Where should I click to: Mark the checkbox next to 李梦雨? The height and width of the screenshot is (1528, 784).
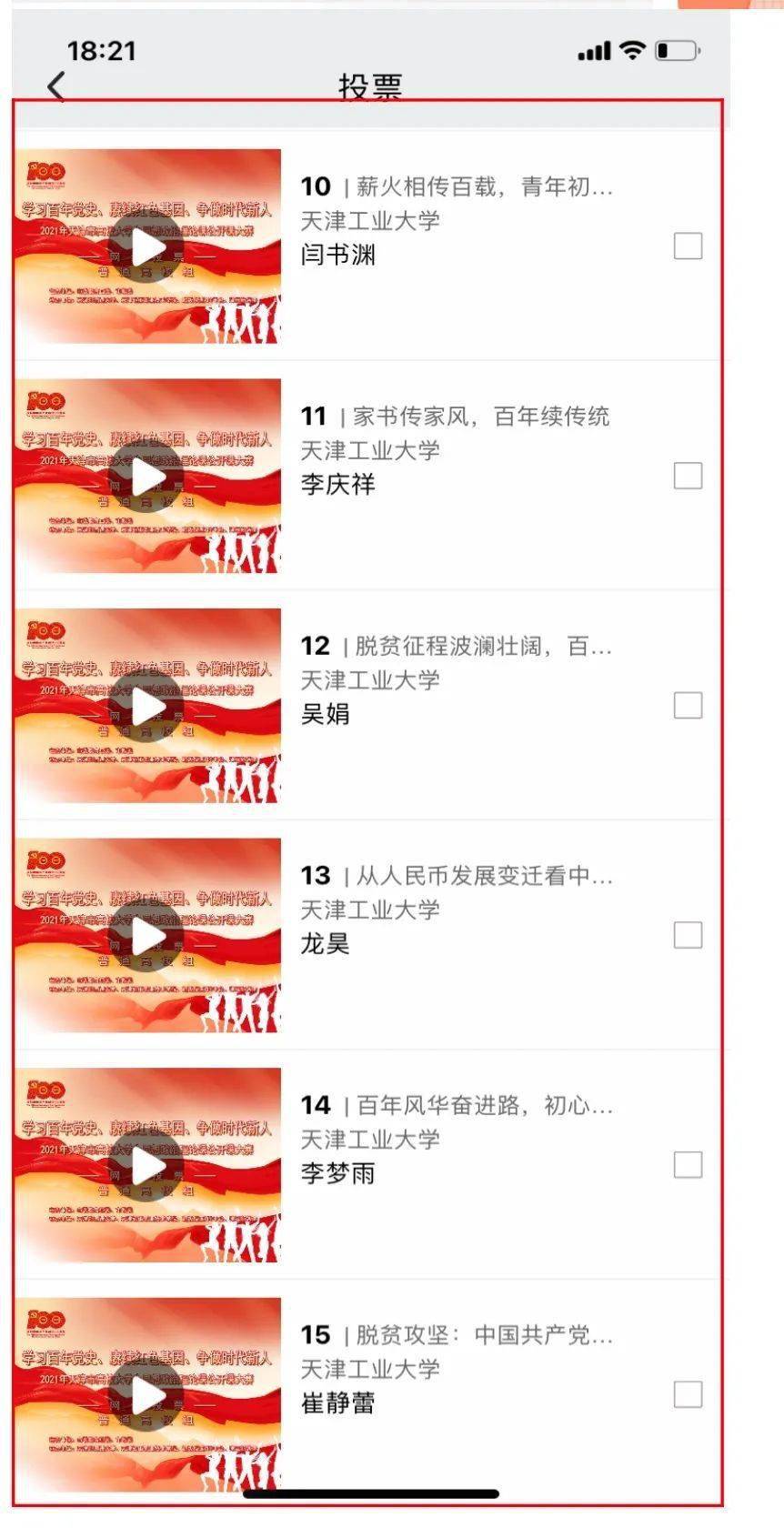[688, 1165]
